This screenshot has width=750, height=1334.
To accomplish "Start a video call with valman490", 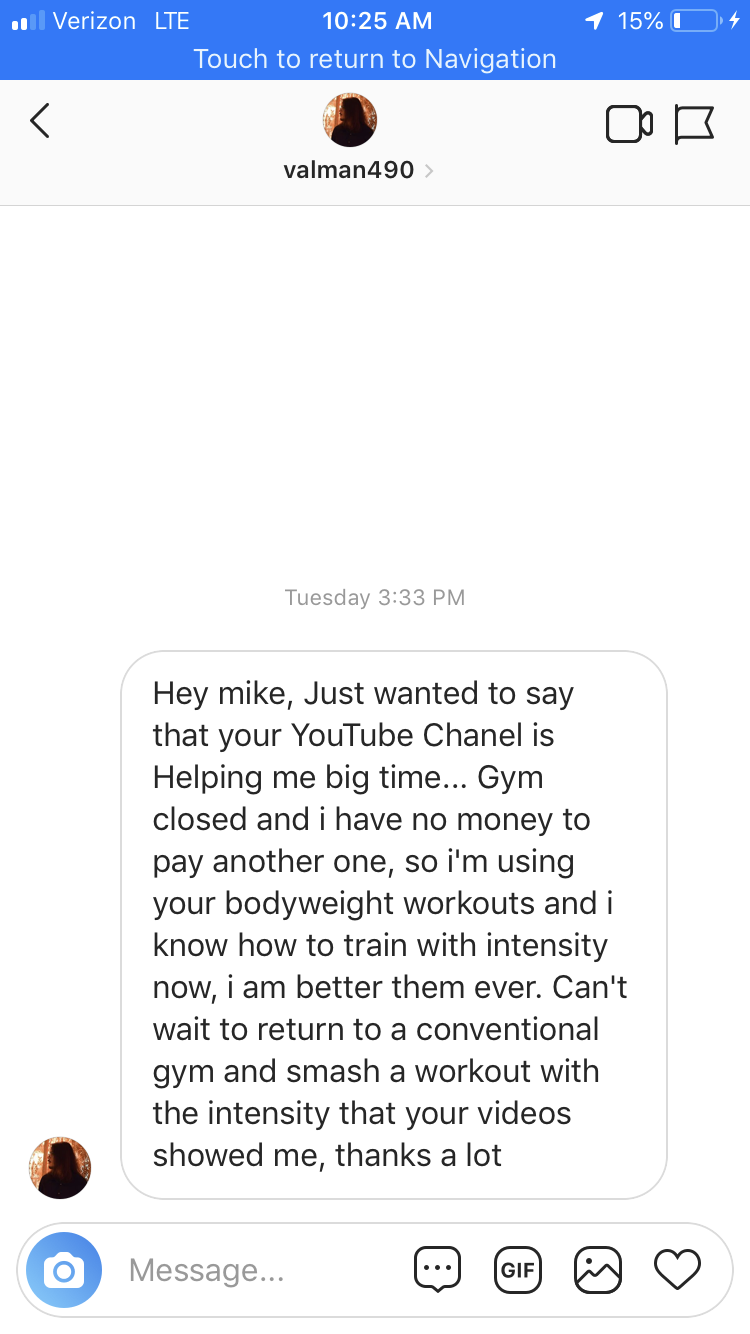I will click(629, 124).
